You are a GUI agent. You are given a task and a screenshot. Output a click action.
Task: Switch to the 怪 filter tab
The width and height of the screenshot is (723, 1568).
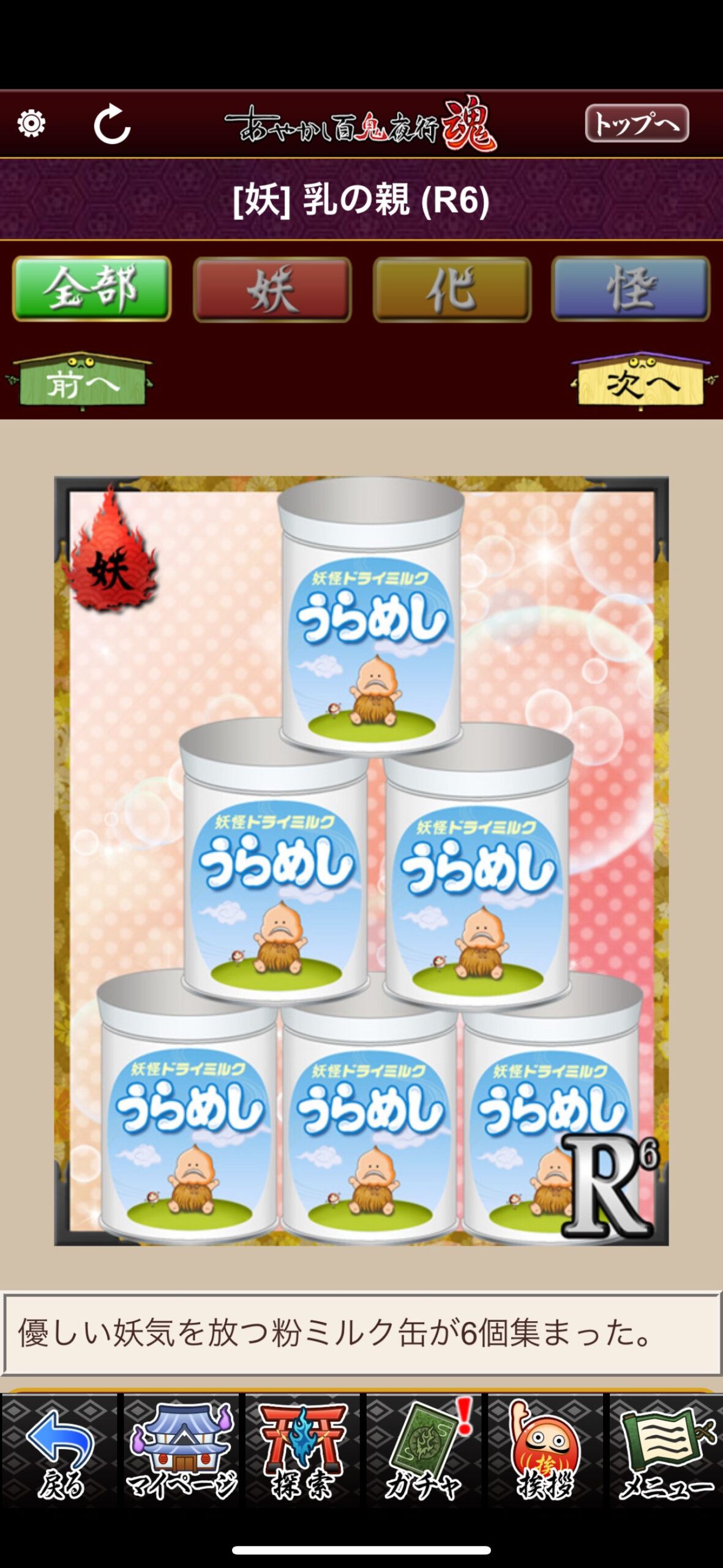(x=631, y=289)
